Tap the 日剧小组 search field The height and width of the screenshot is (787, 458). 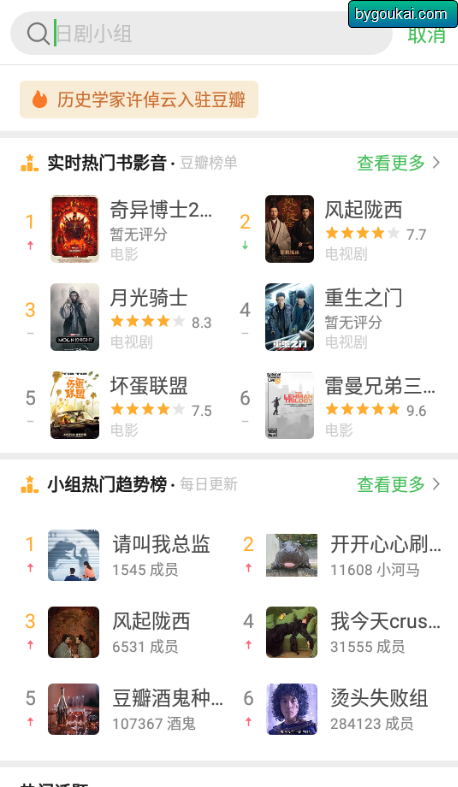[201, 34]
